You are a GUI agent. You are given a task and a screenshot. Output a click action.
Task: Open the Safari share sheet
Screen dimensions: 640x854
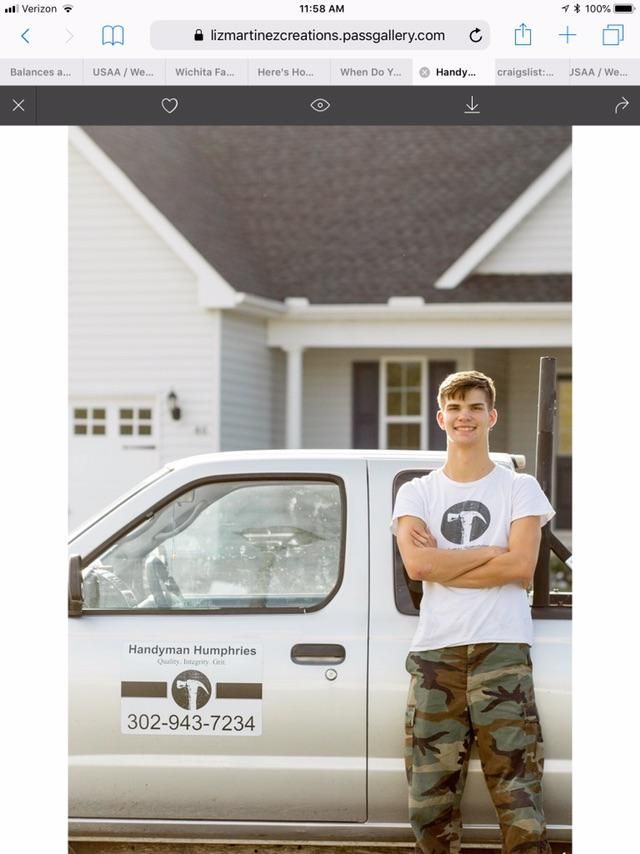(x=522, y=35)
